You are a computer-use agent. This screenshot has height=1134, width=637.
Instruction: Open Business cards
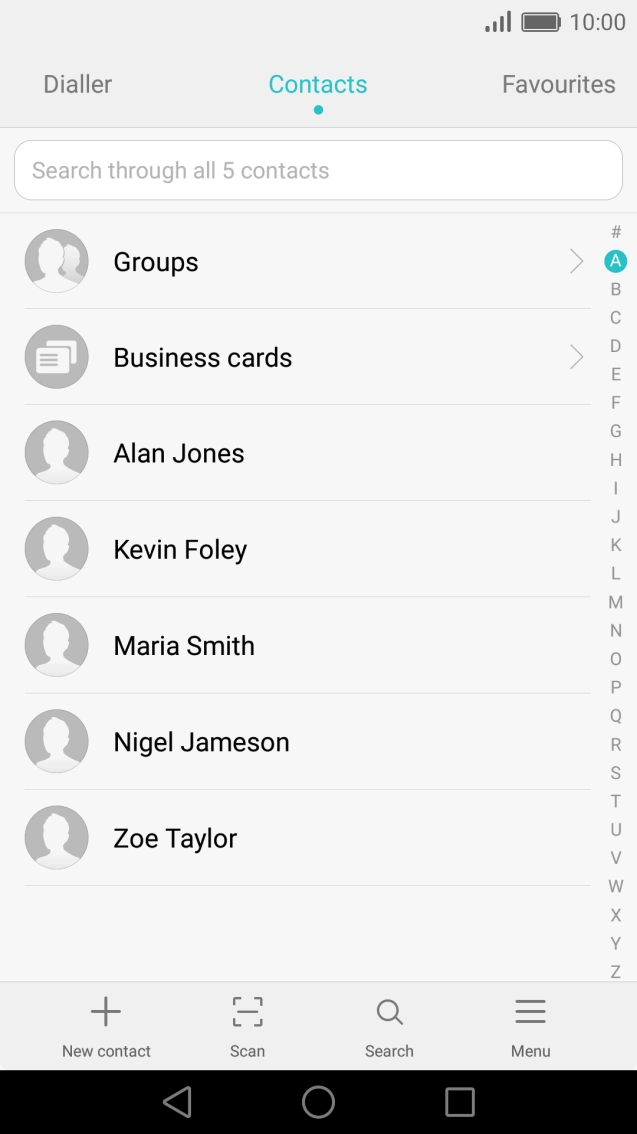click(x=300, y=358)
